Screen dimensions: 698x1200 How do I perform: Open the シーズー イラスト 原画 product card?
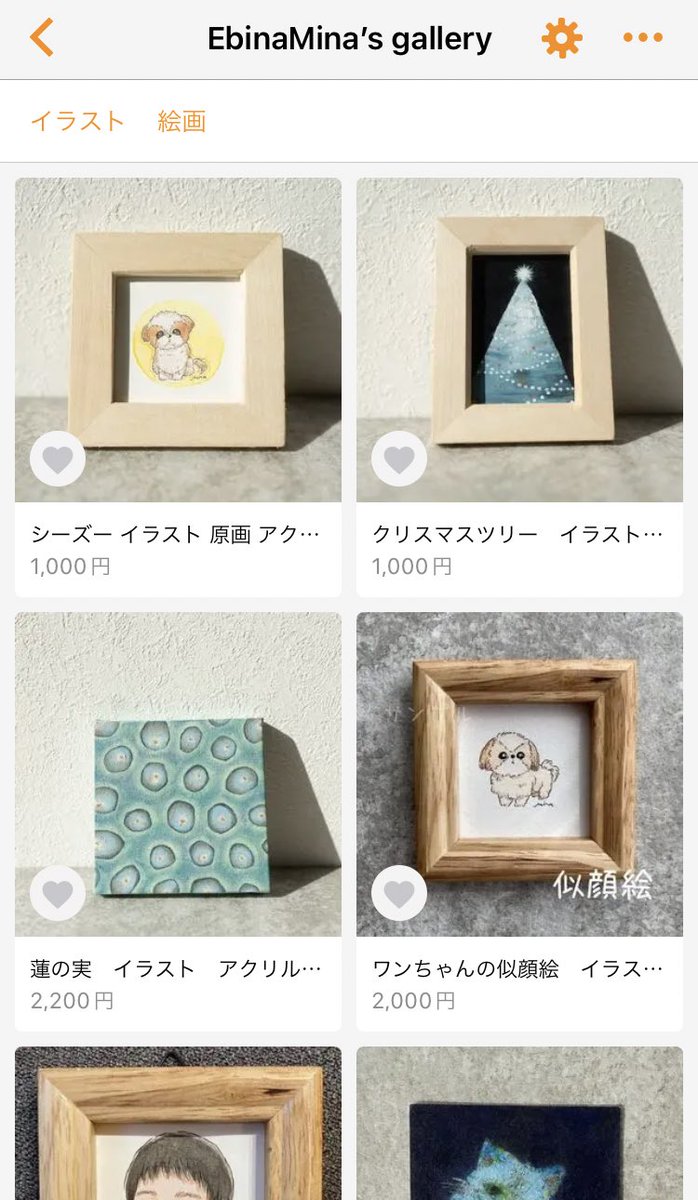click(178, 388)
